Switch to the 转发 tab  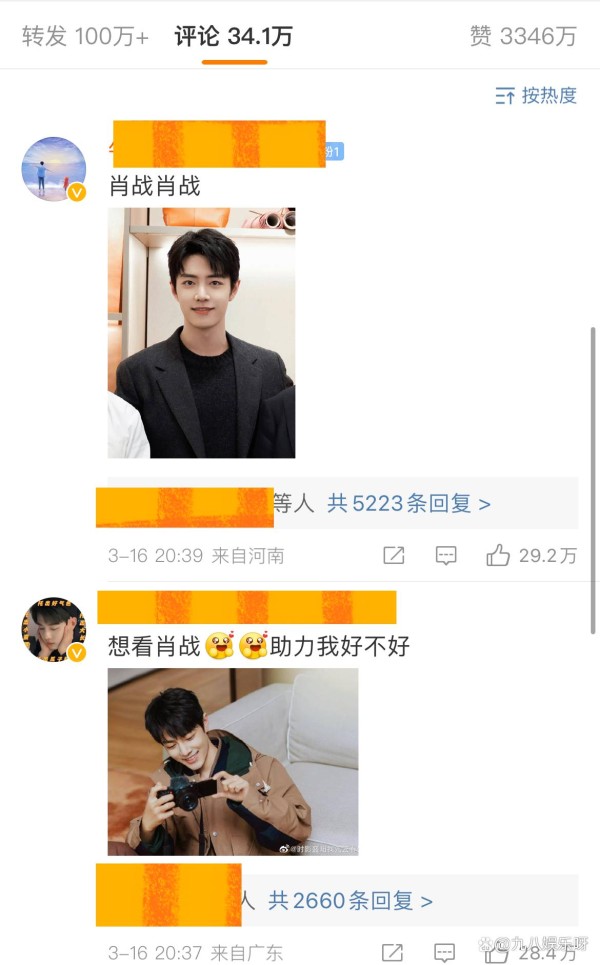pos(85,37)
